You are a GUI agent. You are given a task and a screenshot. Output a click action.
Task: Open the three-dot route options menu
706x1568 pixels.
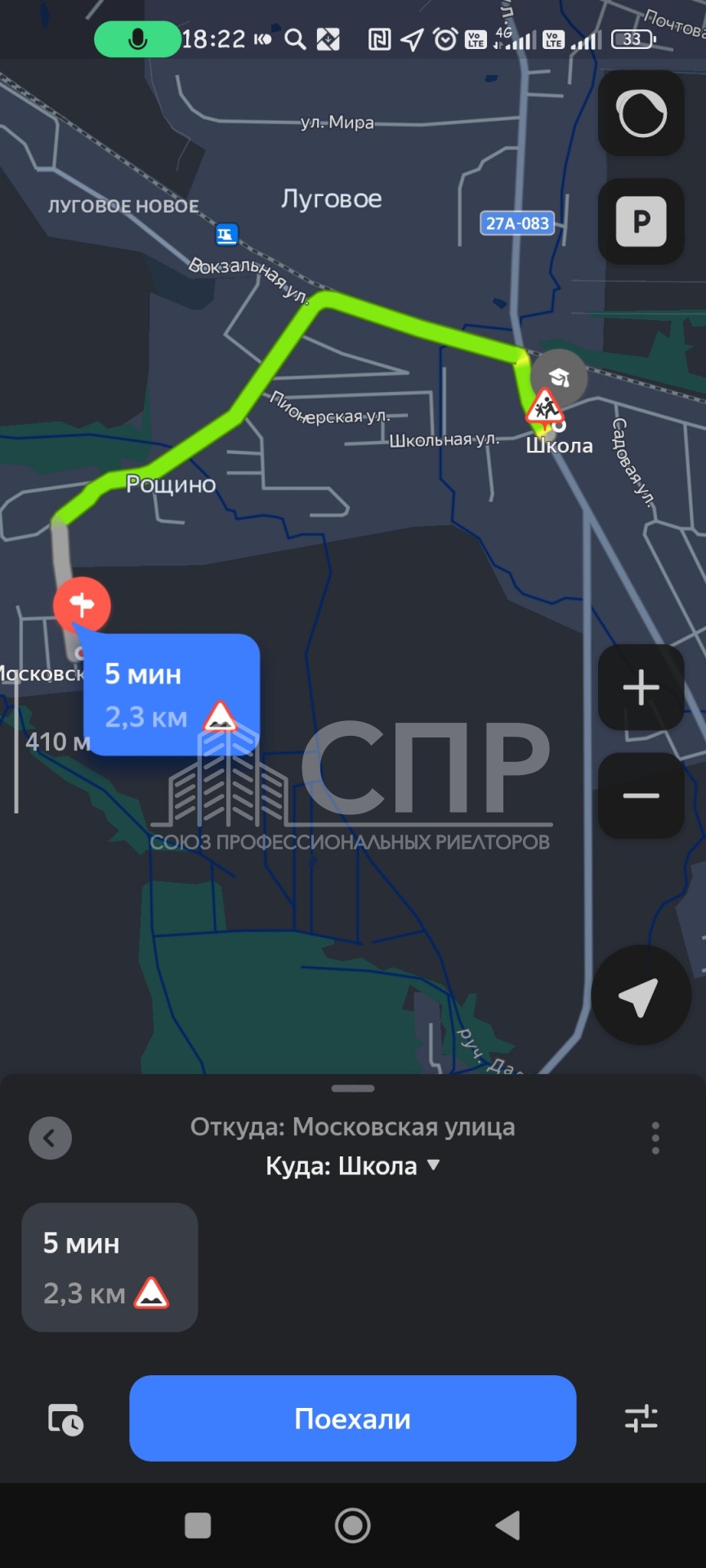click(x=655, y=1138)
